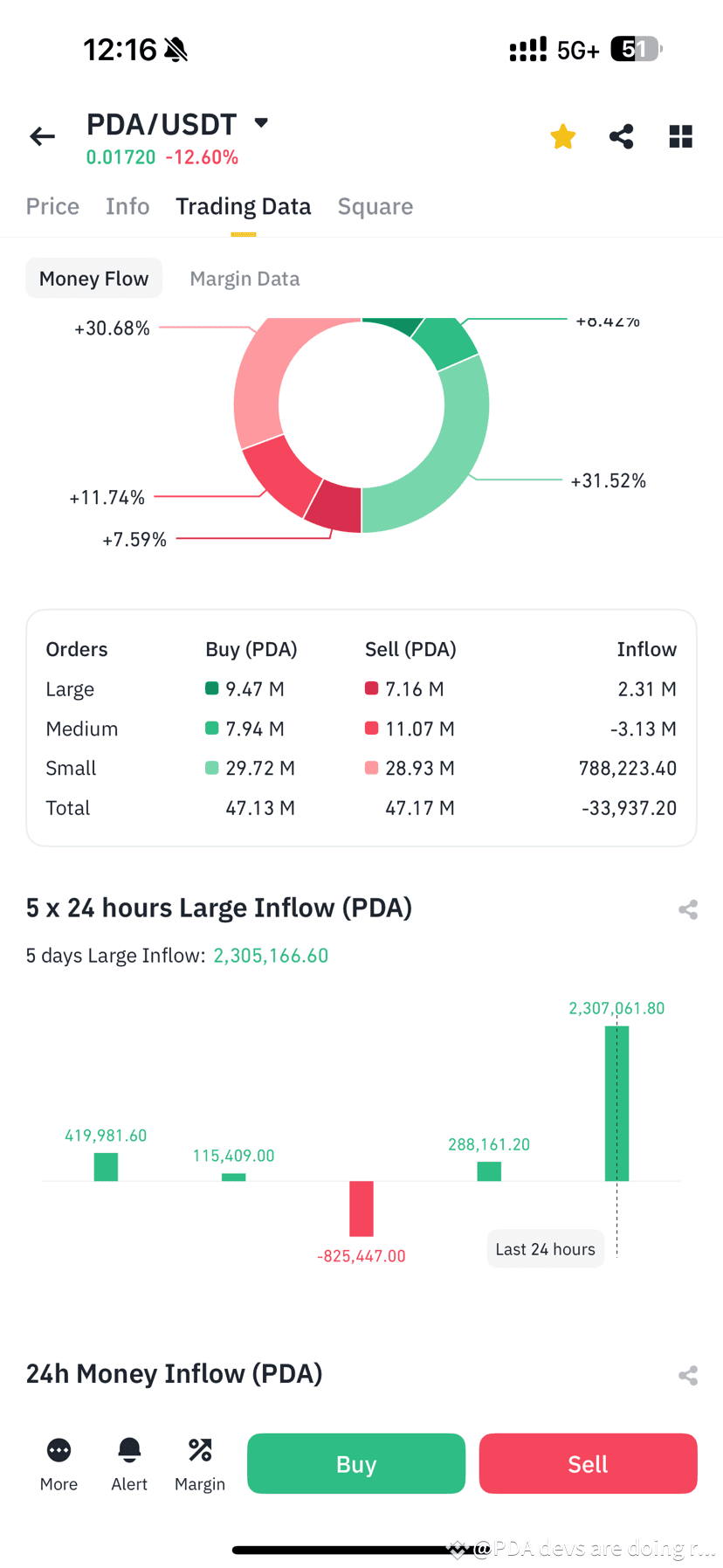This screenshot has height=1568, width=723.
Task: Open the Square tab
Action: [375, 206]
